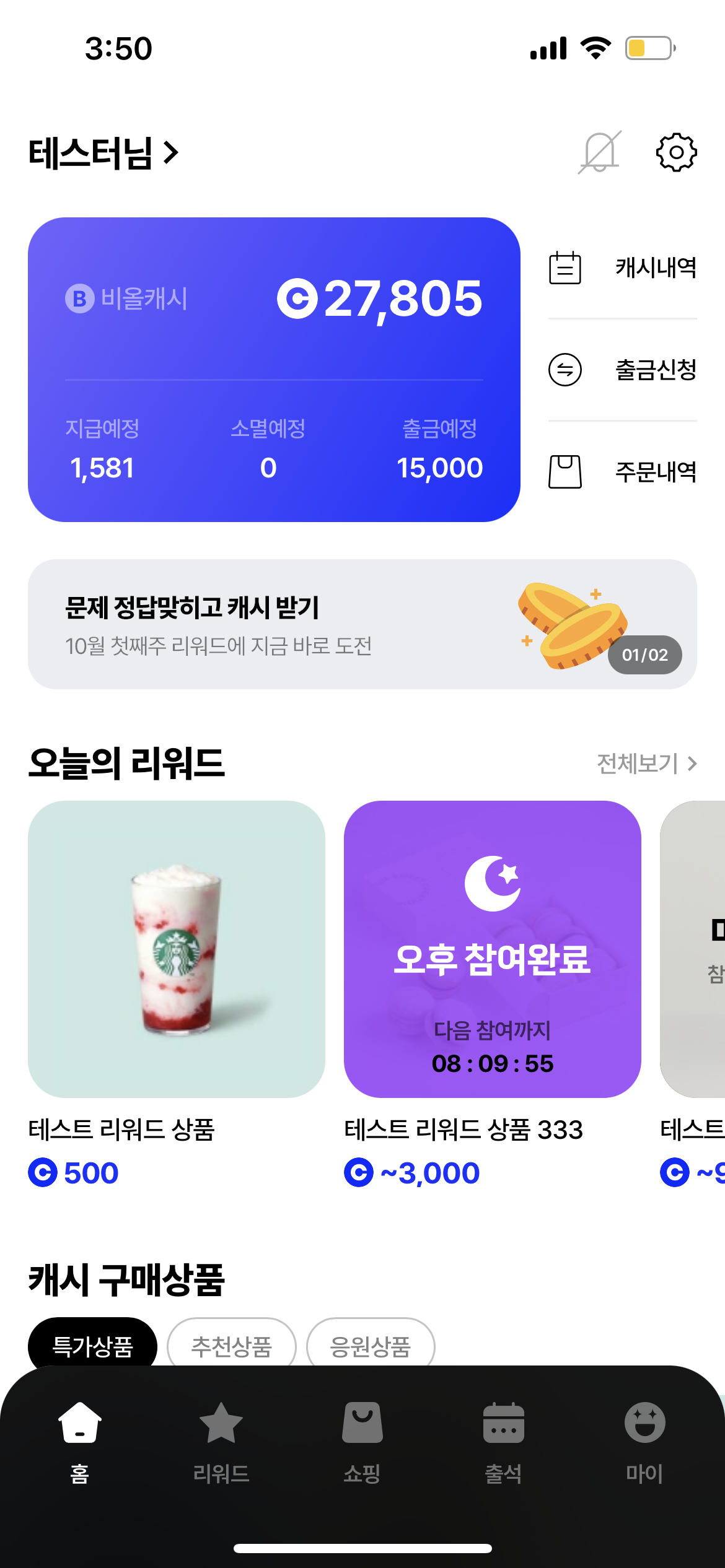This screenshot has width=725, height=1568.
Task: Open 출금신청 withdrawal request
Action: [x=623, y=370]
